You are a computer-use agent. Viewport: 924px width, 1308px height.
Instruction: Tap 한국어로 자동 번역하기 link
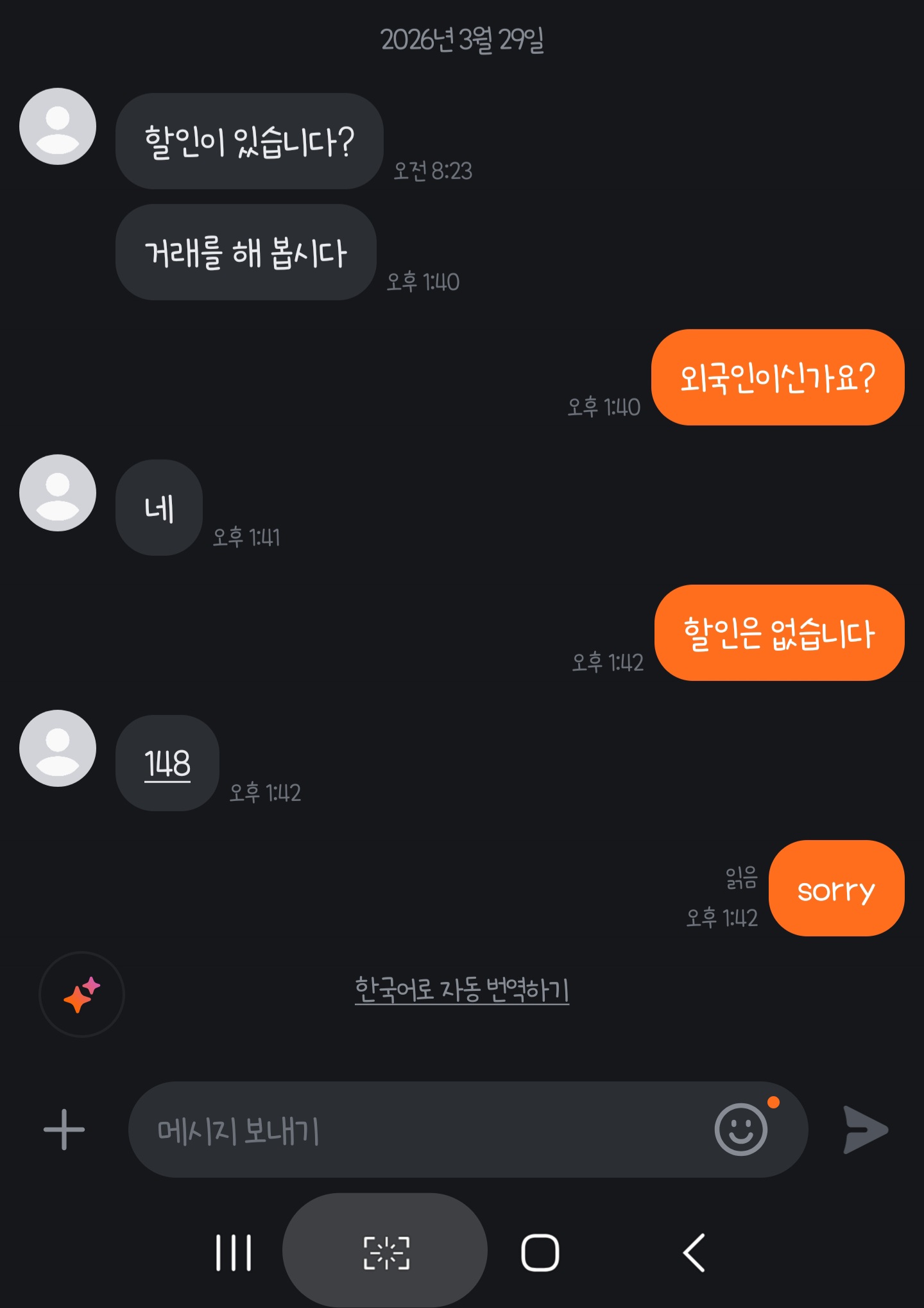click(x=462, y=990)
